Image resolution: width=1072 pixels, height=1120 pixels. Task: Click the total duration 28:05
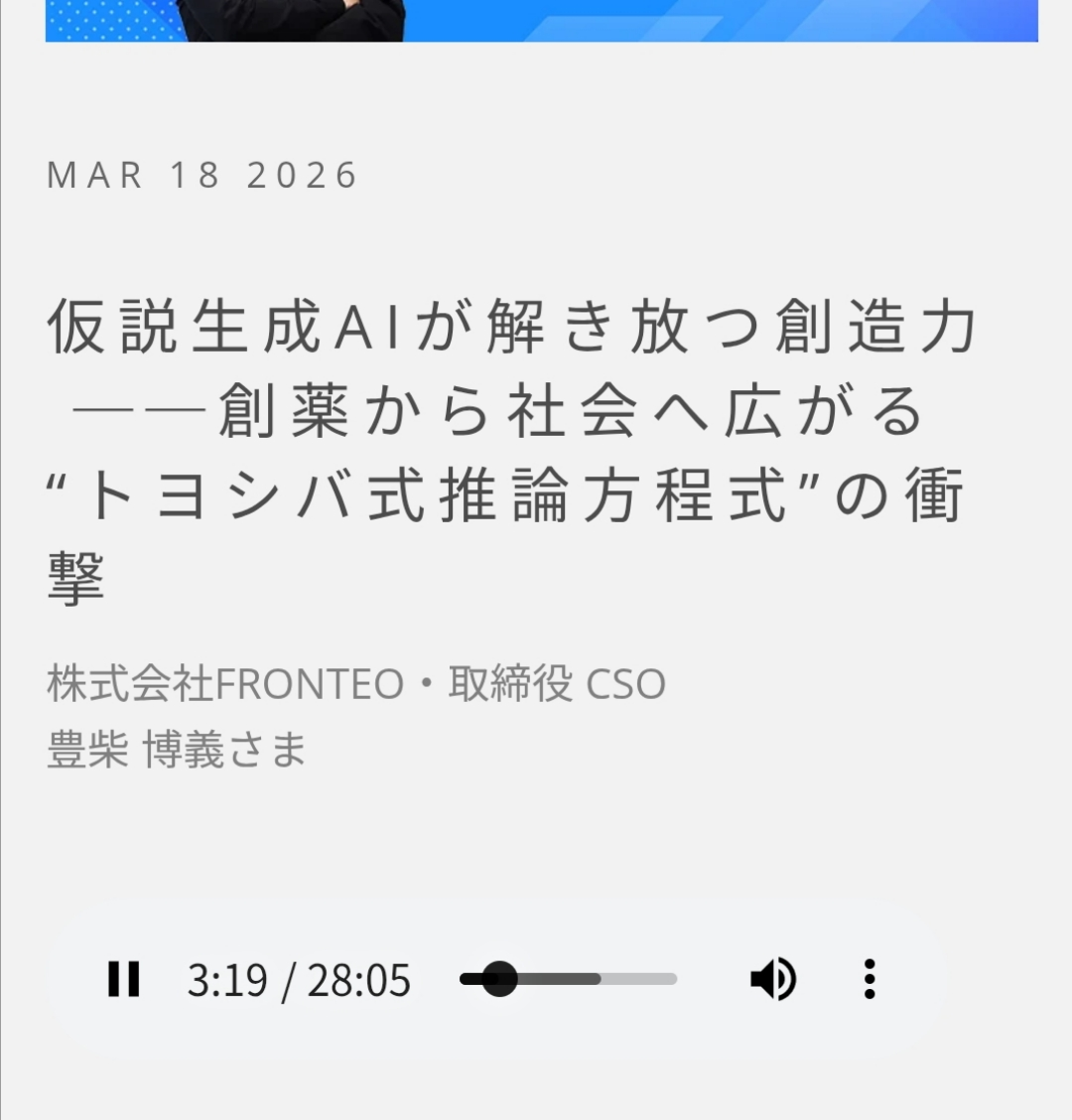click(x=357, y=980)
